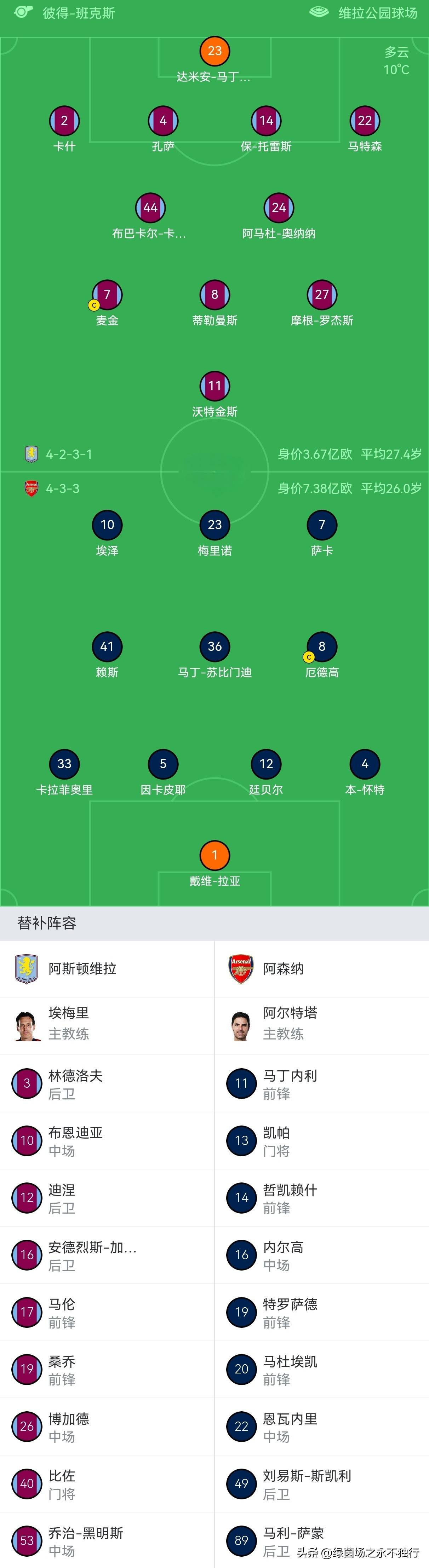Open player 阿马杜-奥纳纳's profile

pyautogui.click(x=279, y=208)
